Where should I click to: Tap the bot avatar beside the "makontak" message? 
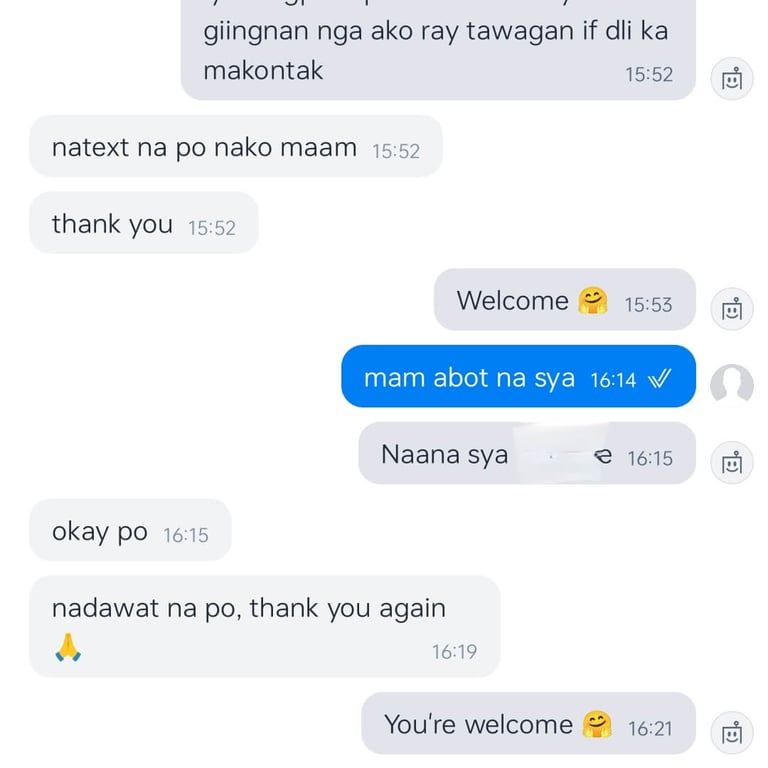(x=732, y=78)
